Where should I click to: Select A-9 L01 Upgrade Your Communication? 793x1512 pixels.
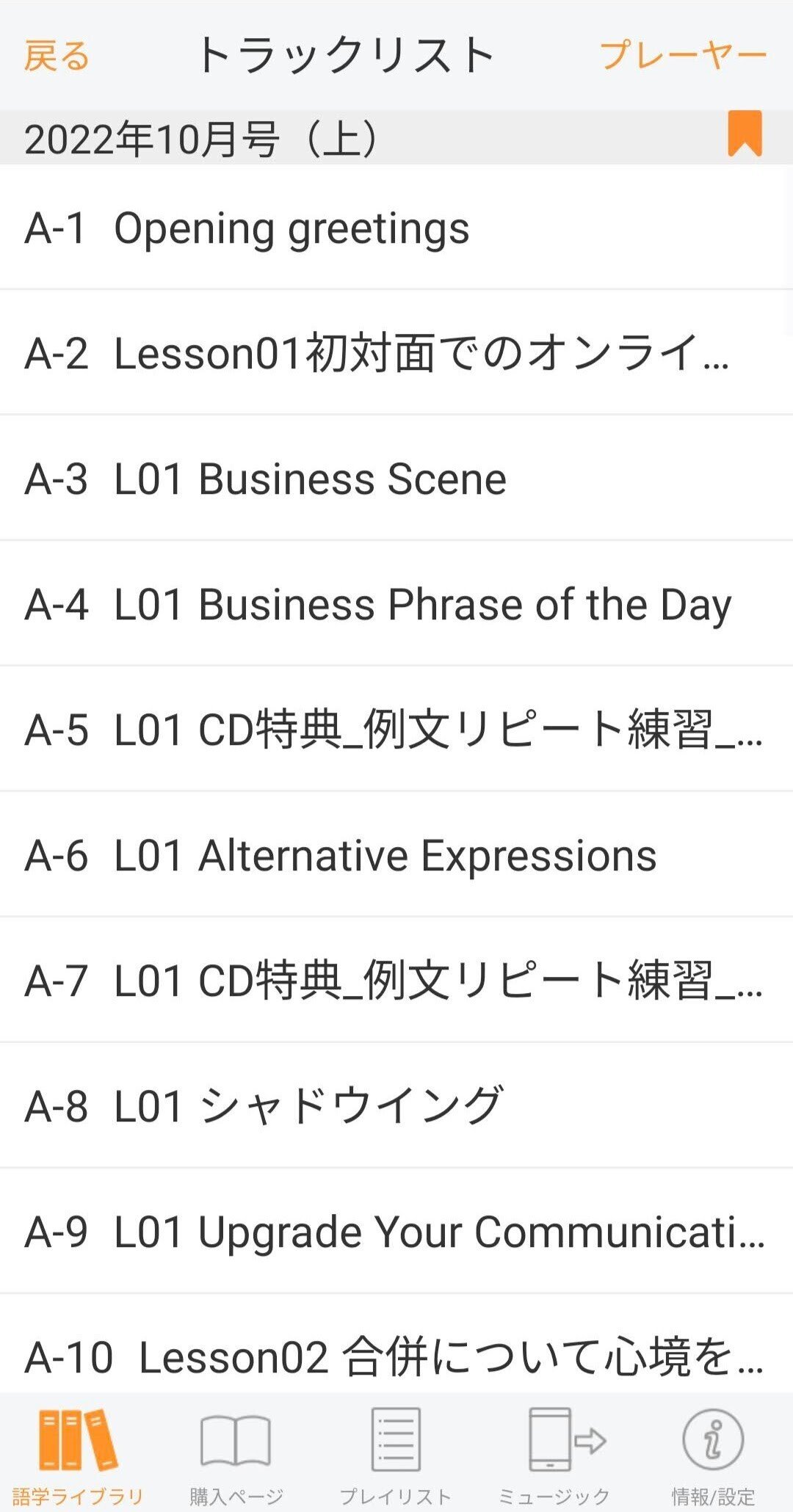click(x=396, y=1232)
